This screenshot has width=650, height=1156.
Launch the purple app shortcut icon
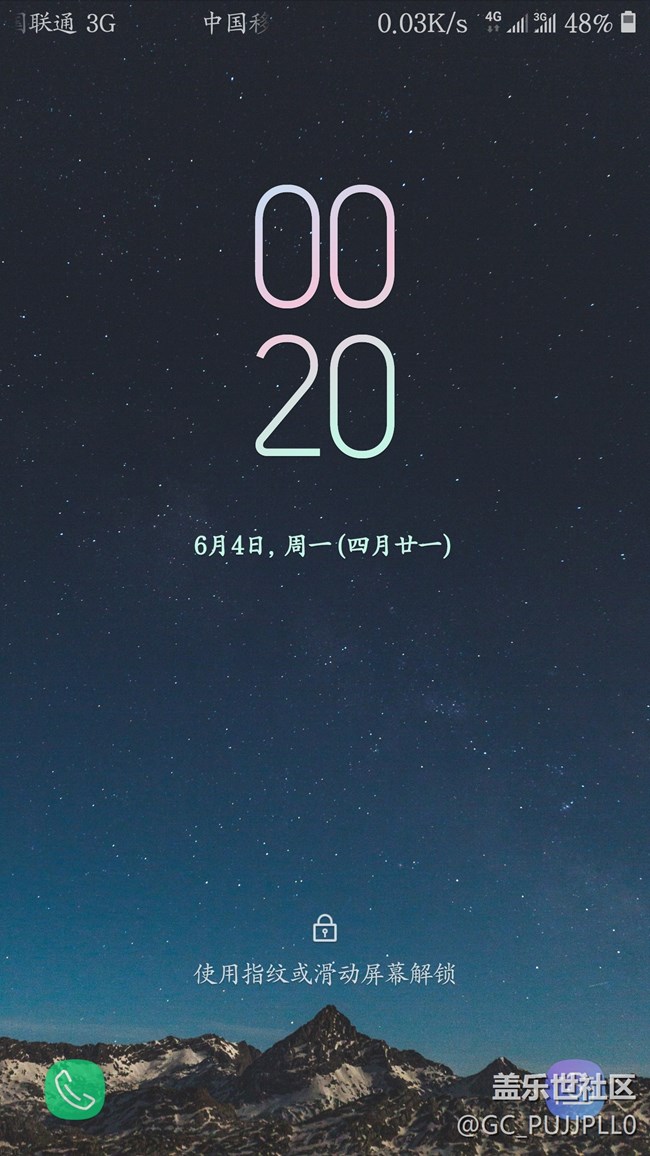(x=574, y=1089)
